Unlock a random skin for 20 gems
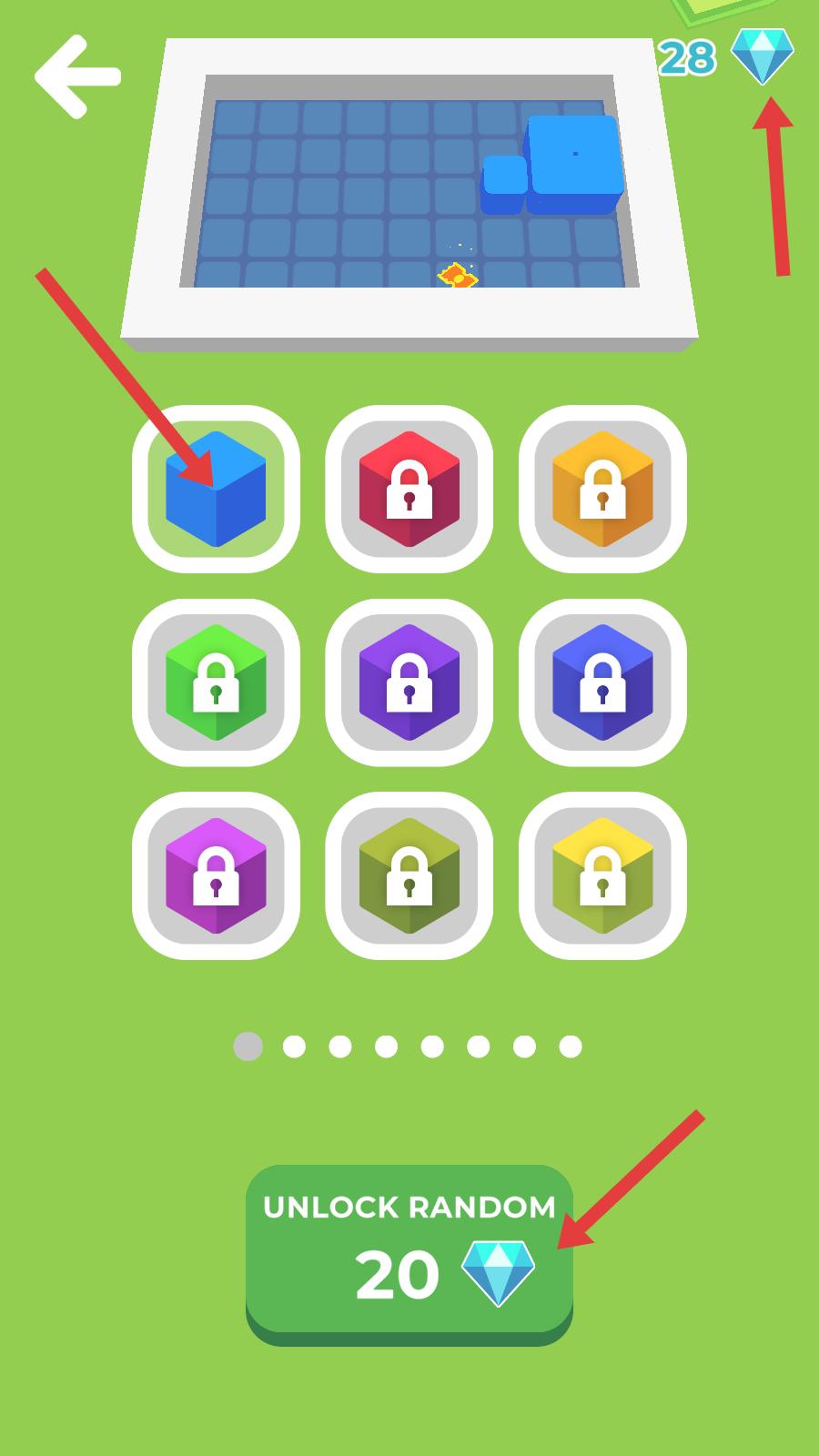The image size is (819, 1456). (409, 1251)
